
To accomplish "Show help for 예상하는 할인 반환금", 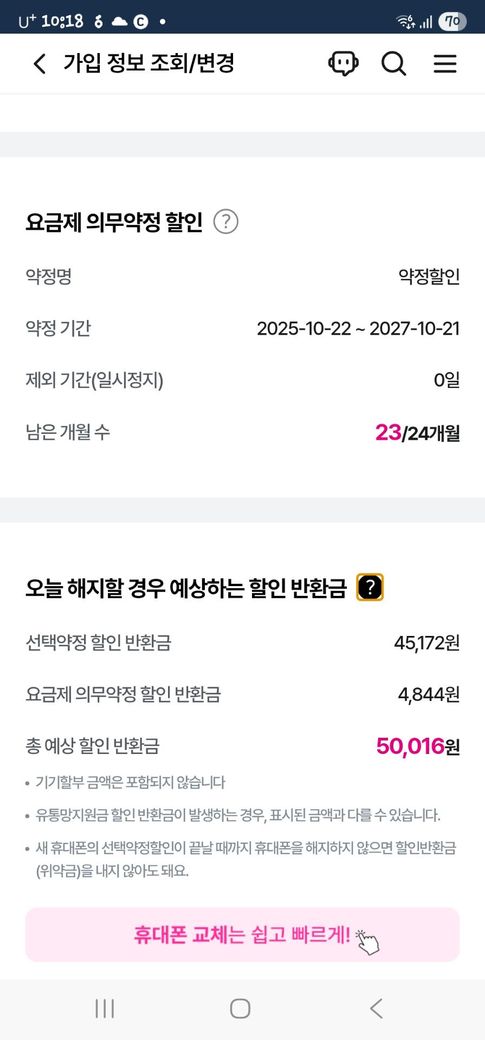I will pyautogui.click(x=370, y=587).
